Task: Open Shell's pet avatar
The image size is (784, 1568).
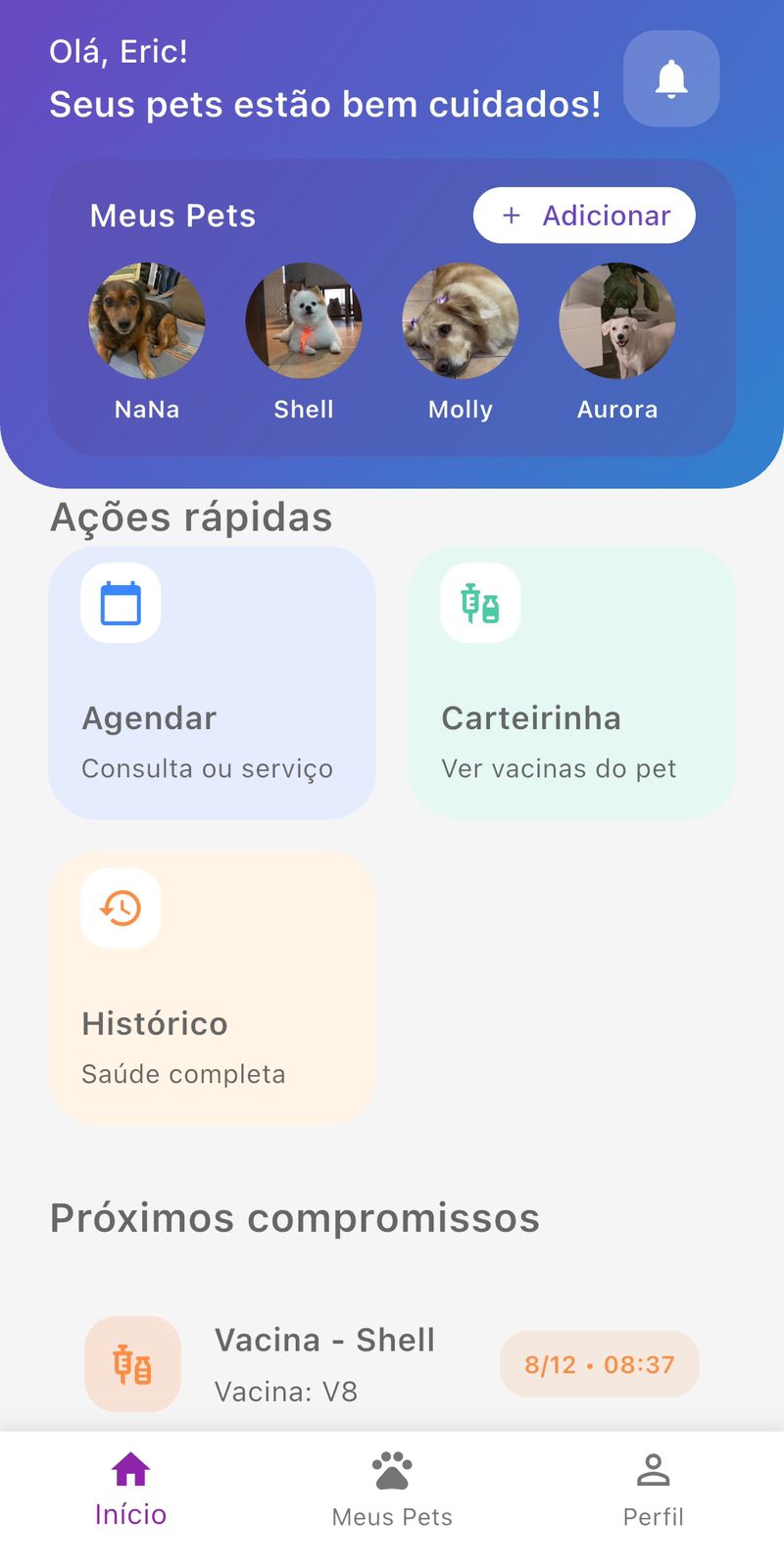Action: [304, 320]
